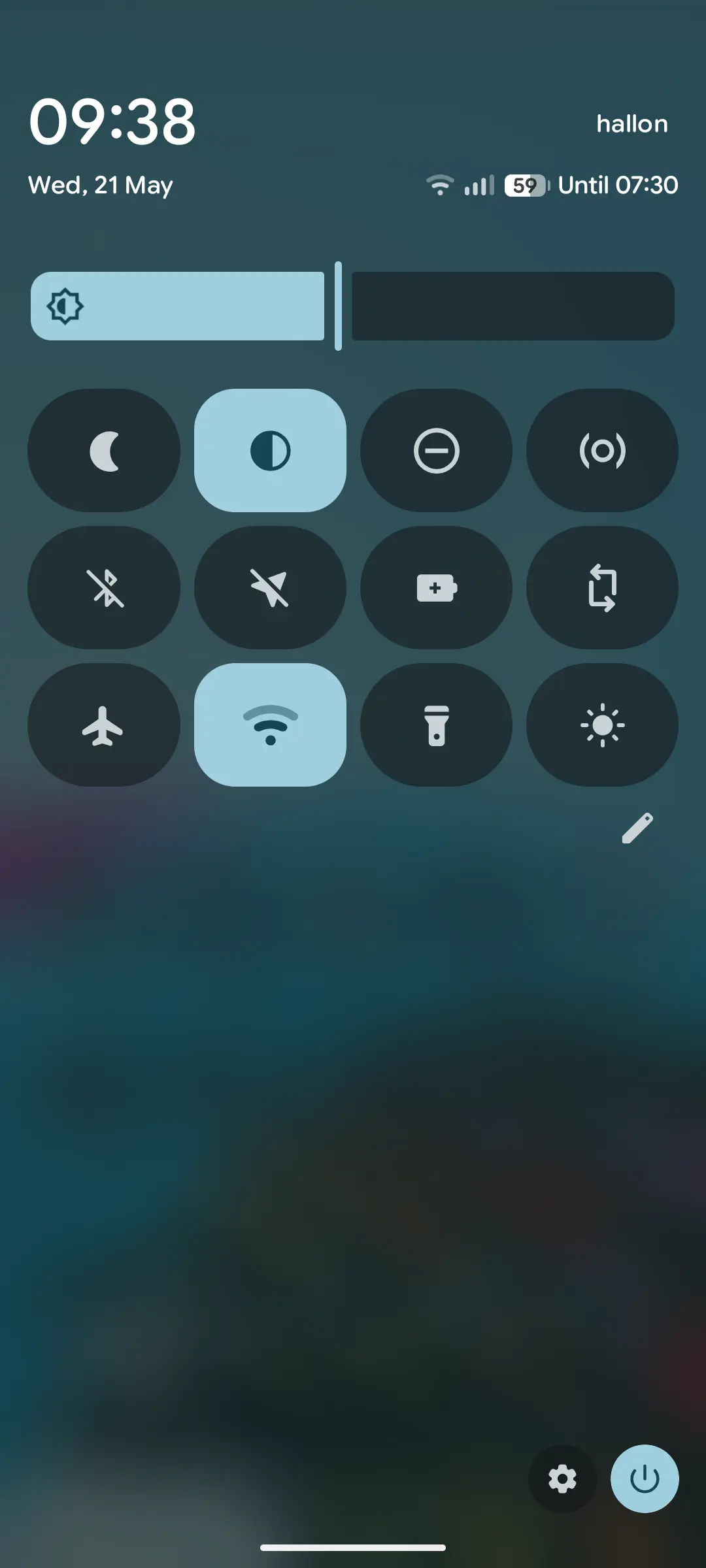Open settings via the gear icon
706x1568 pixels.
tap(562, 1478)
